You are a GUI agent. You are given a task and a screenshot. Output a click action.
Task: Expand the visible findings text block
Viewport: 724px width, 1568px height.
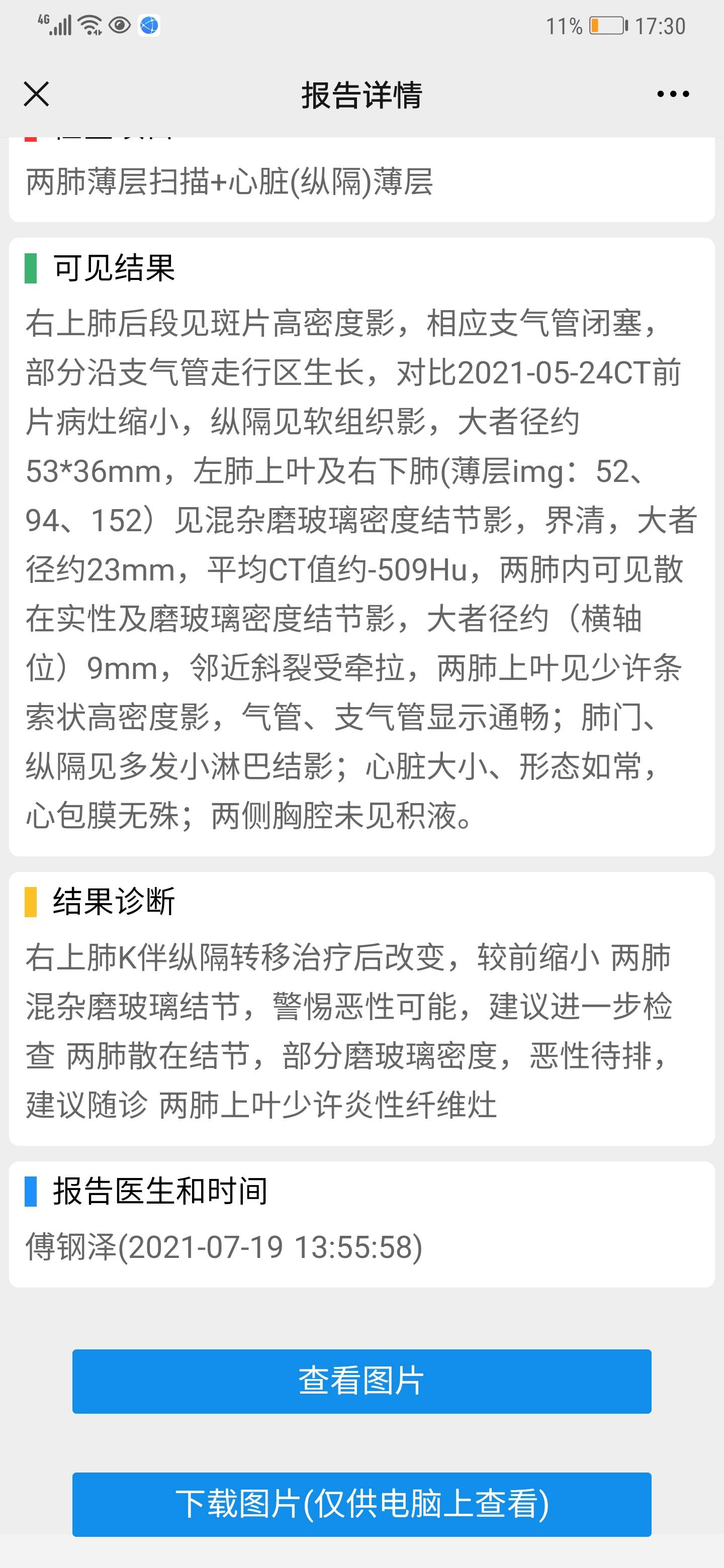361,566
